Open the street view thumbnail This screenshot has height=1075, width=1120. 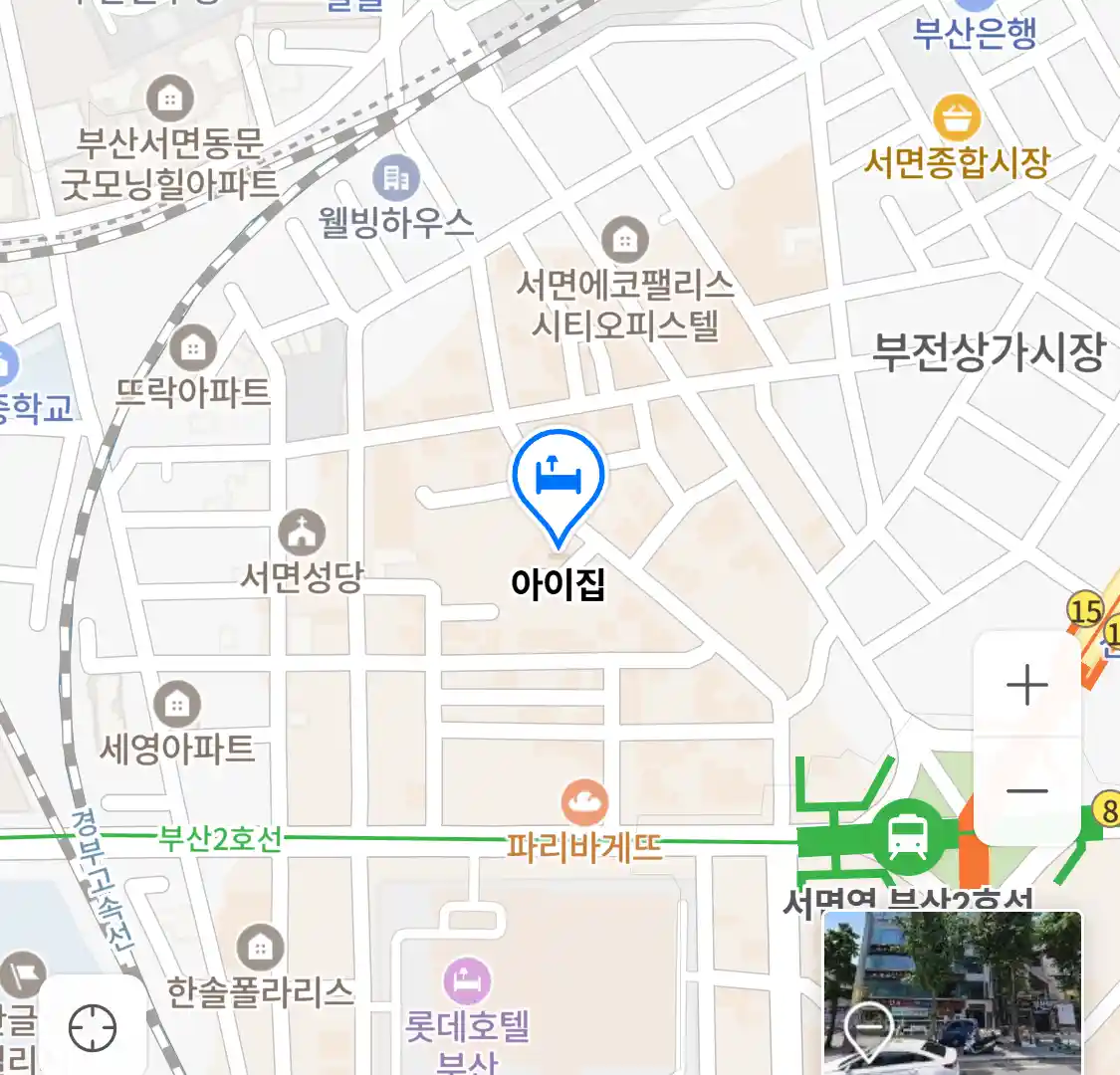952,991
